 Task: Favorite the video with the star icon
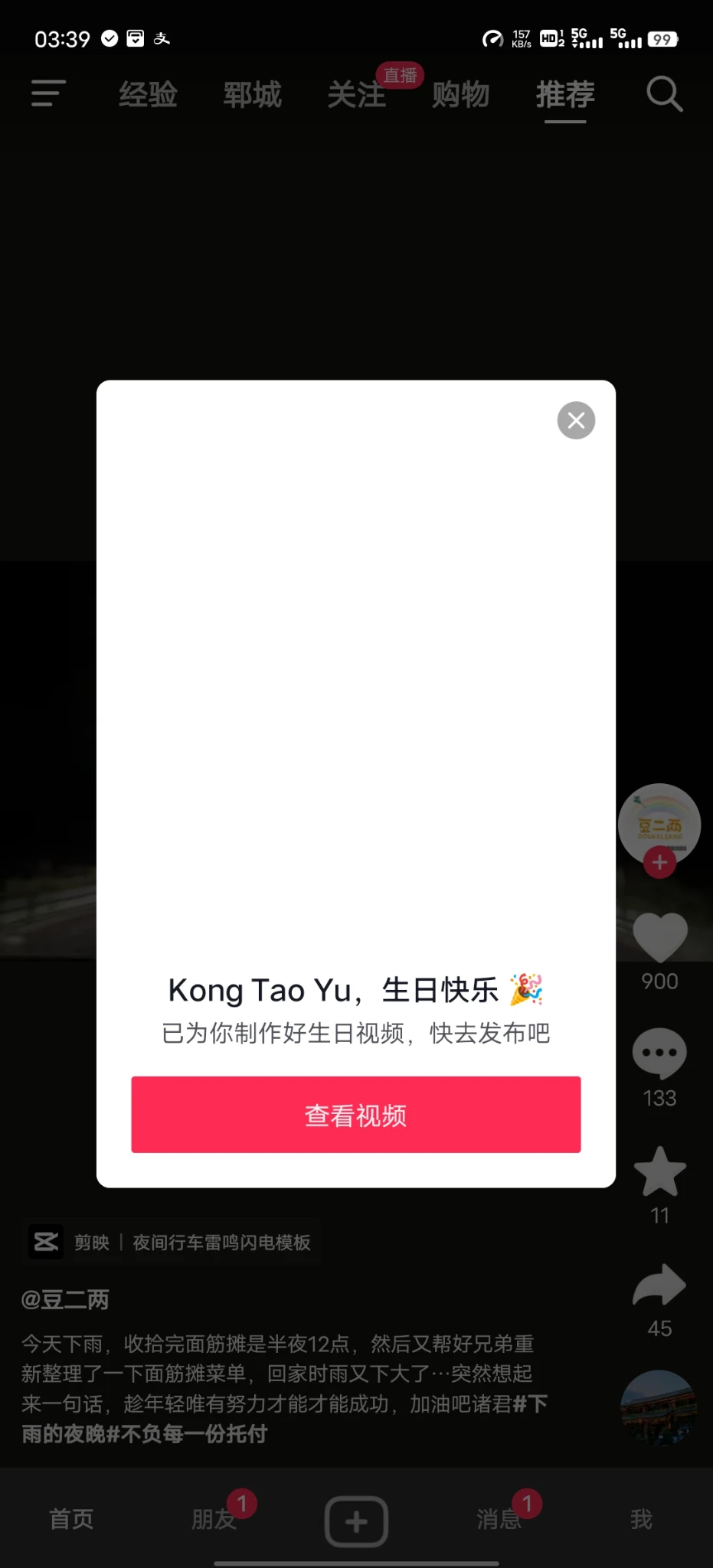coord(659,1171)
